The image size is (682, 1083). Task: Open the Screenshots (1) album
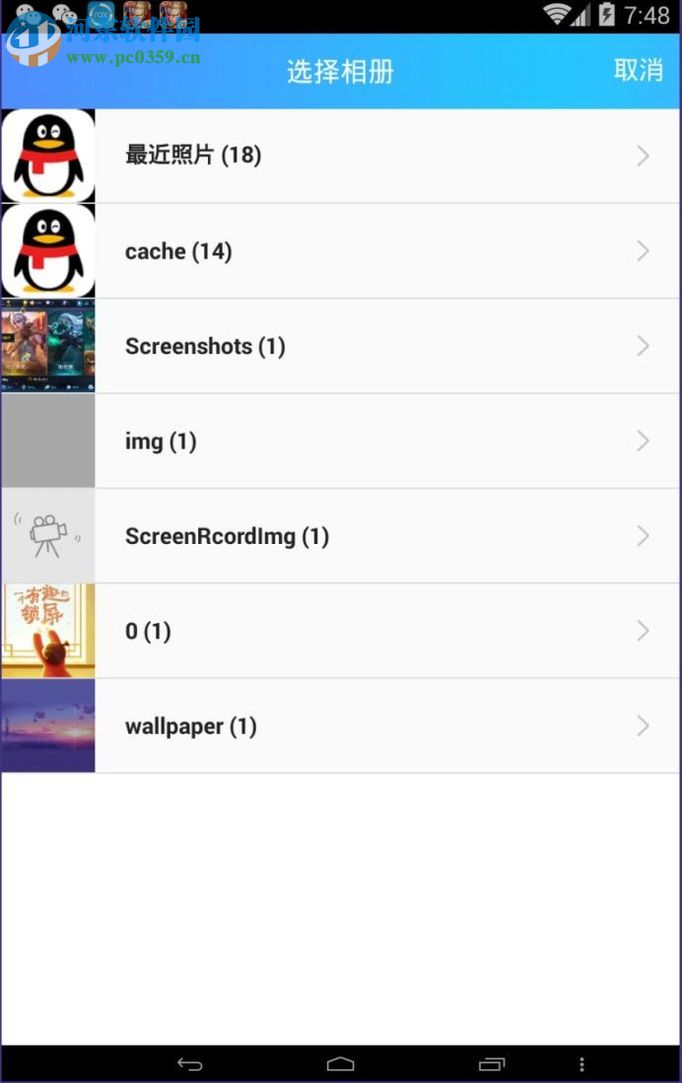pos(340,346)
